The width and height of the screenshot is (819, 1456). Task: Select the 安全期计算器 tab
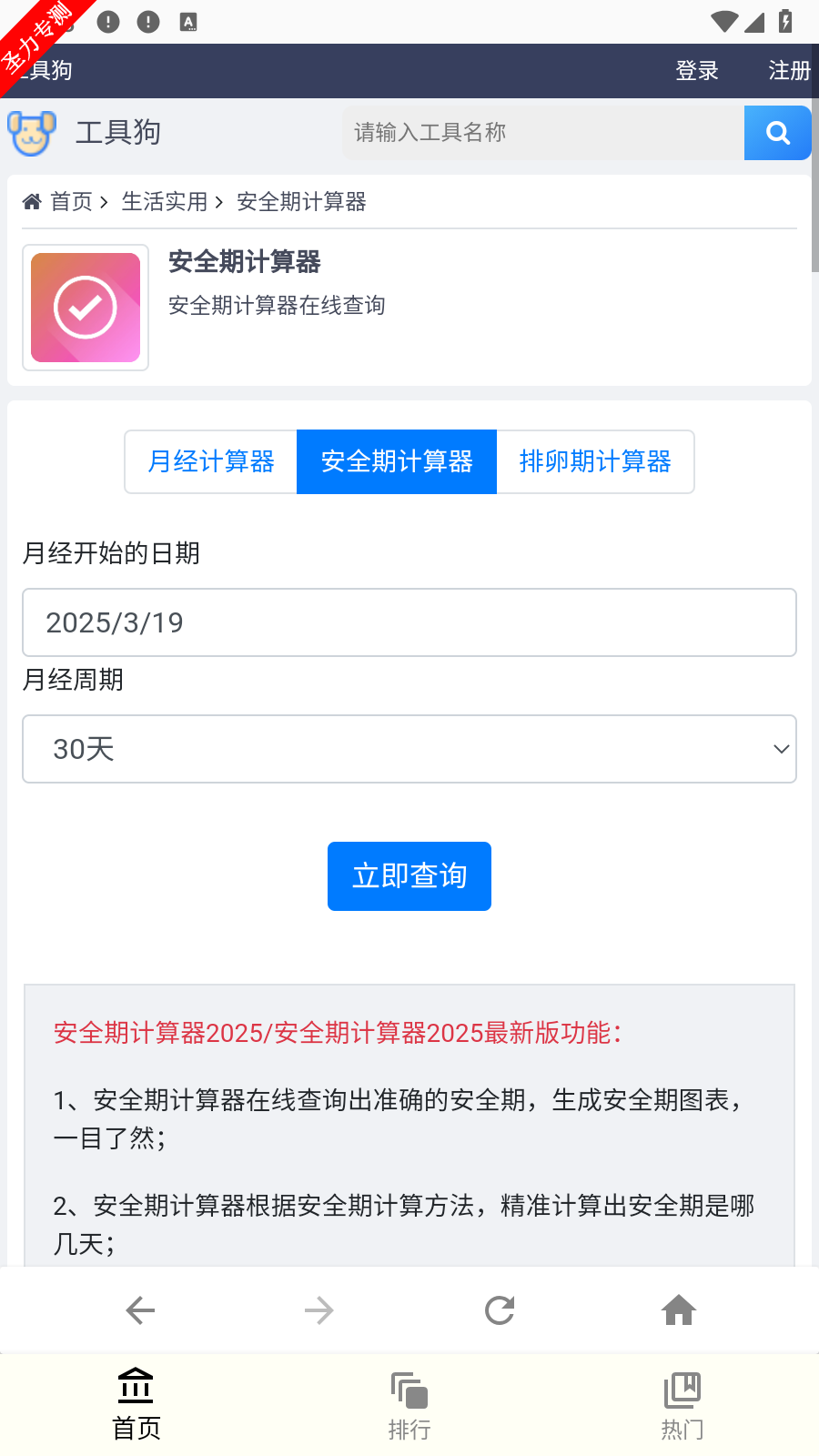point(397,461)
